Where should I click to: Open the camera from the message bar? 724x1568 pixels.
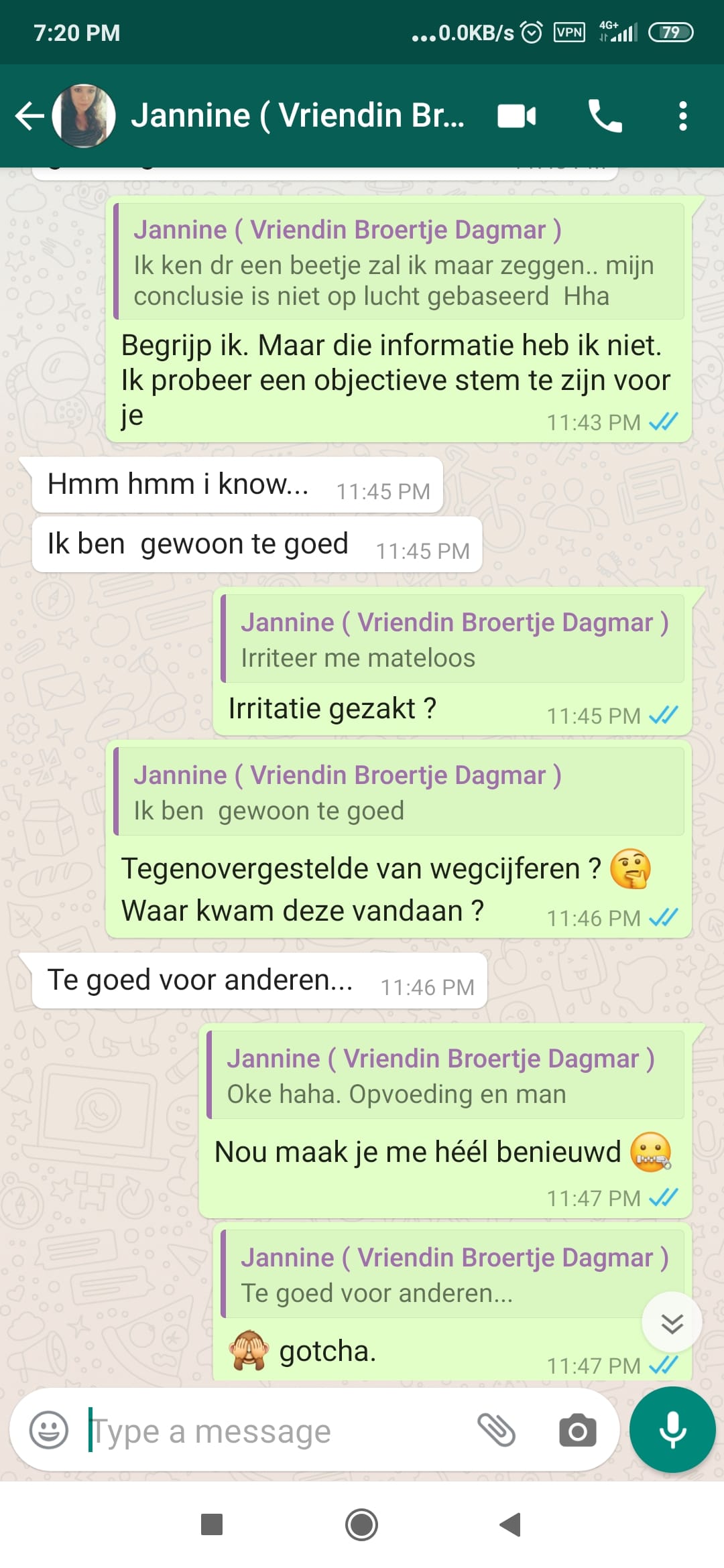click(577, 1431)
